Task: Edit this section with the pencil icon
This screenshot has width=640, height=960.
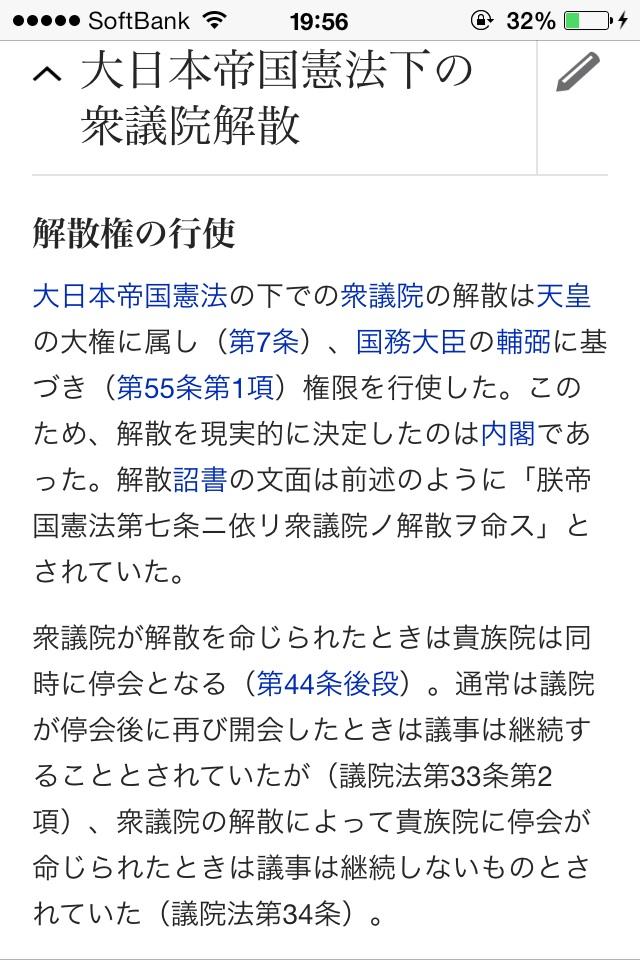Action: pos(578,74)
